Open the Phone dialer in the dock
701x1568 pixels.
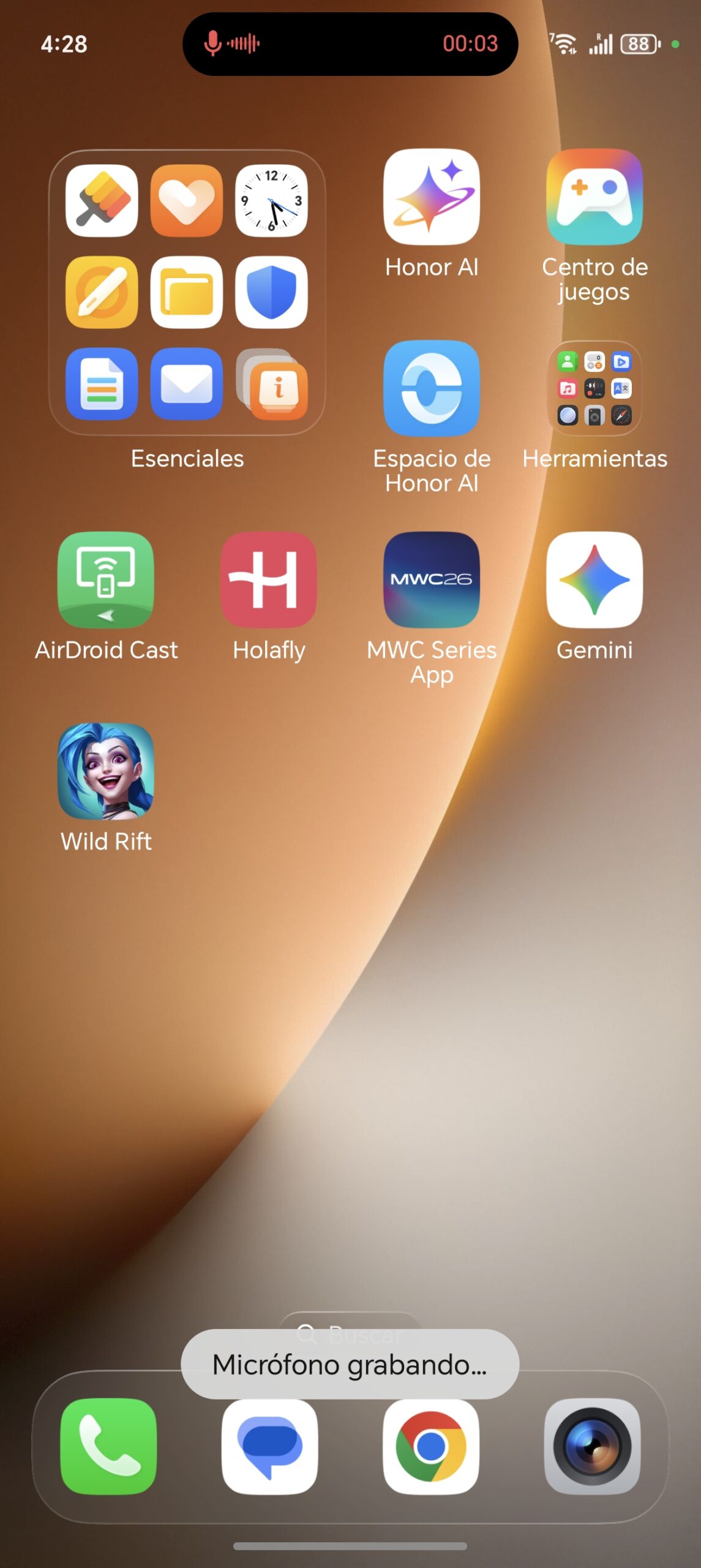coord(108,1446)
